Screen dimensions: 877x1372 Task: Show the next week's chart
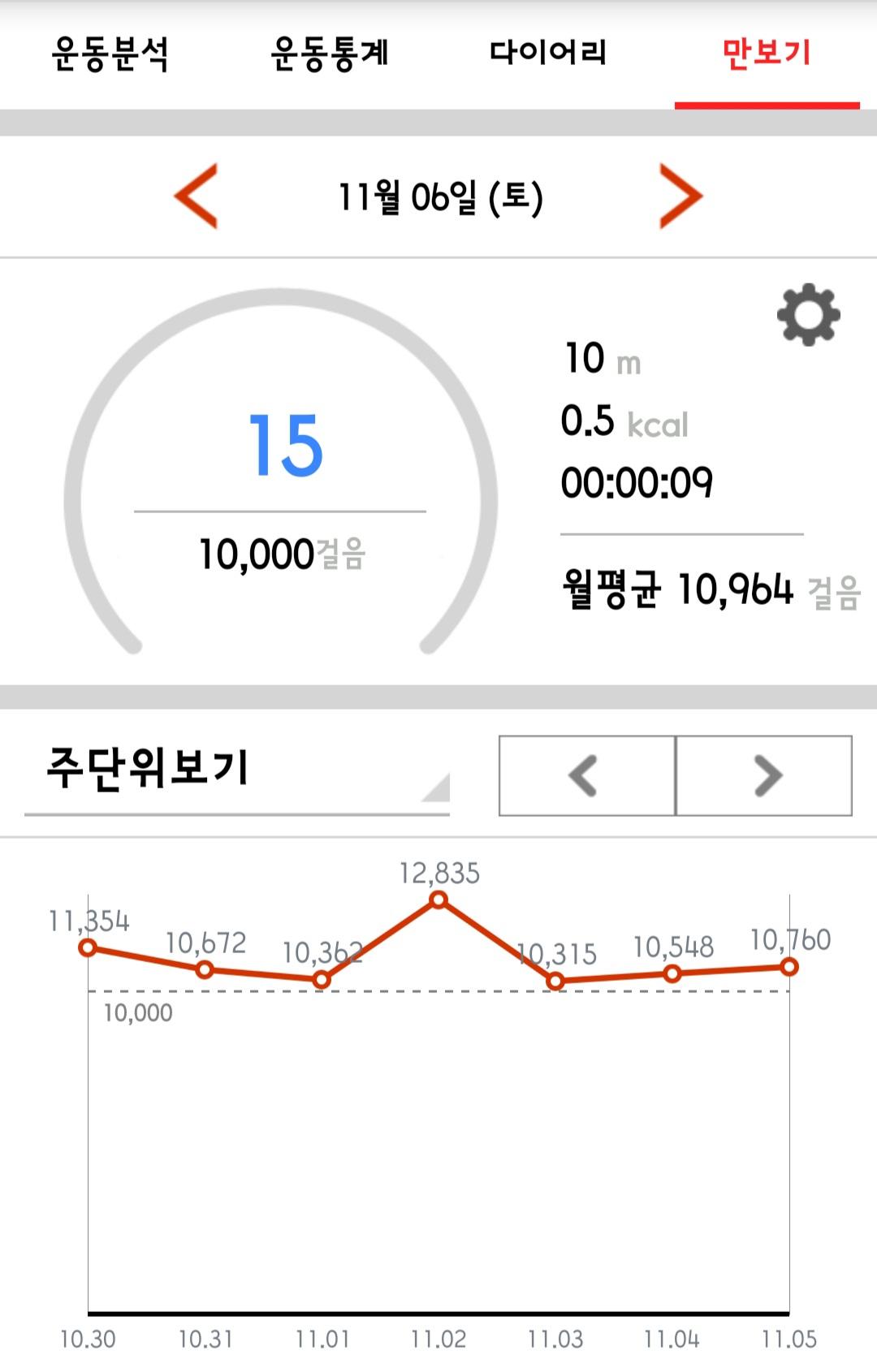[764, 775]
